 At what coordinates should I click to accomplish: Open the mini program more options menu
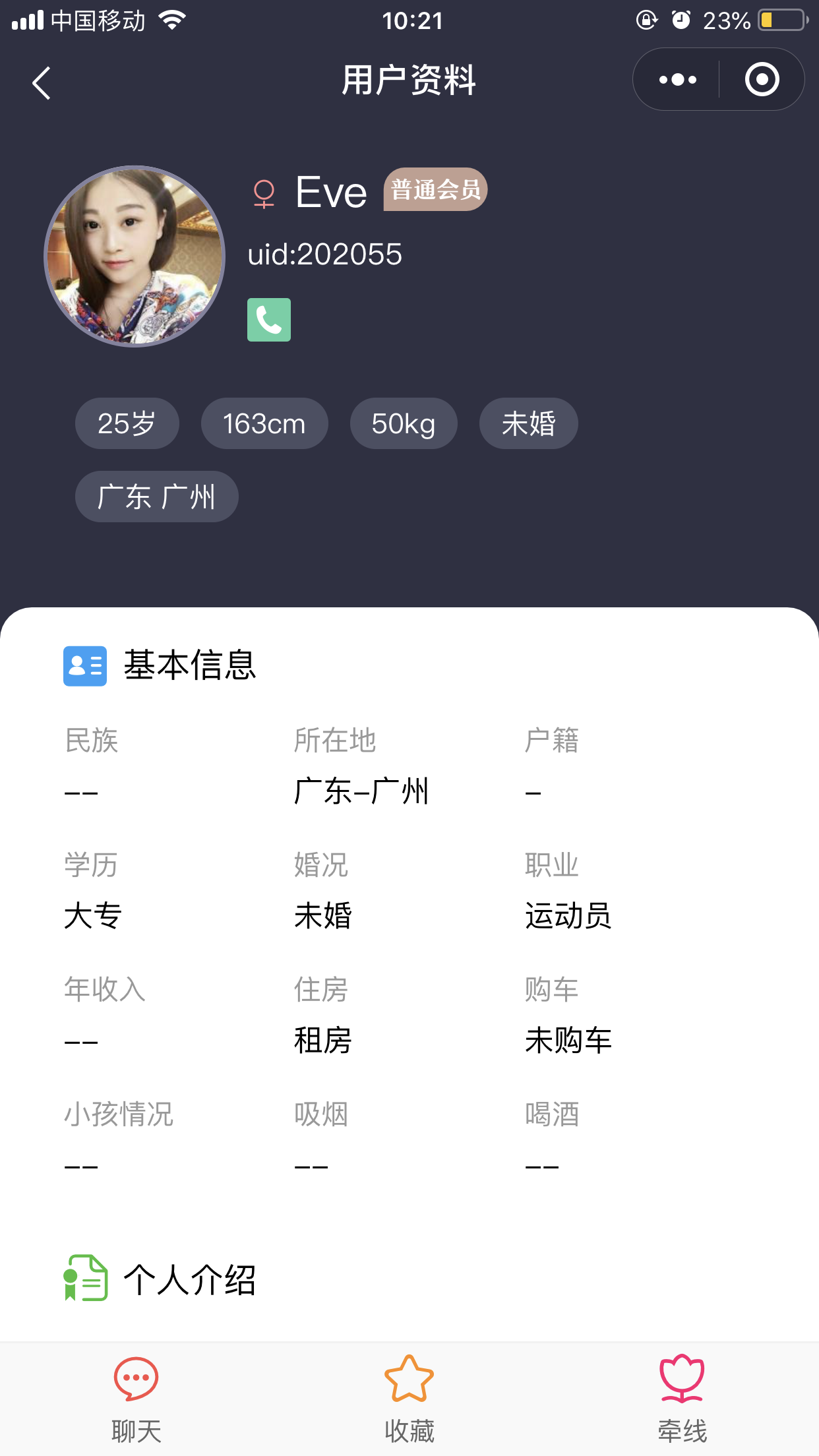[677, 80]
